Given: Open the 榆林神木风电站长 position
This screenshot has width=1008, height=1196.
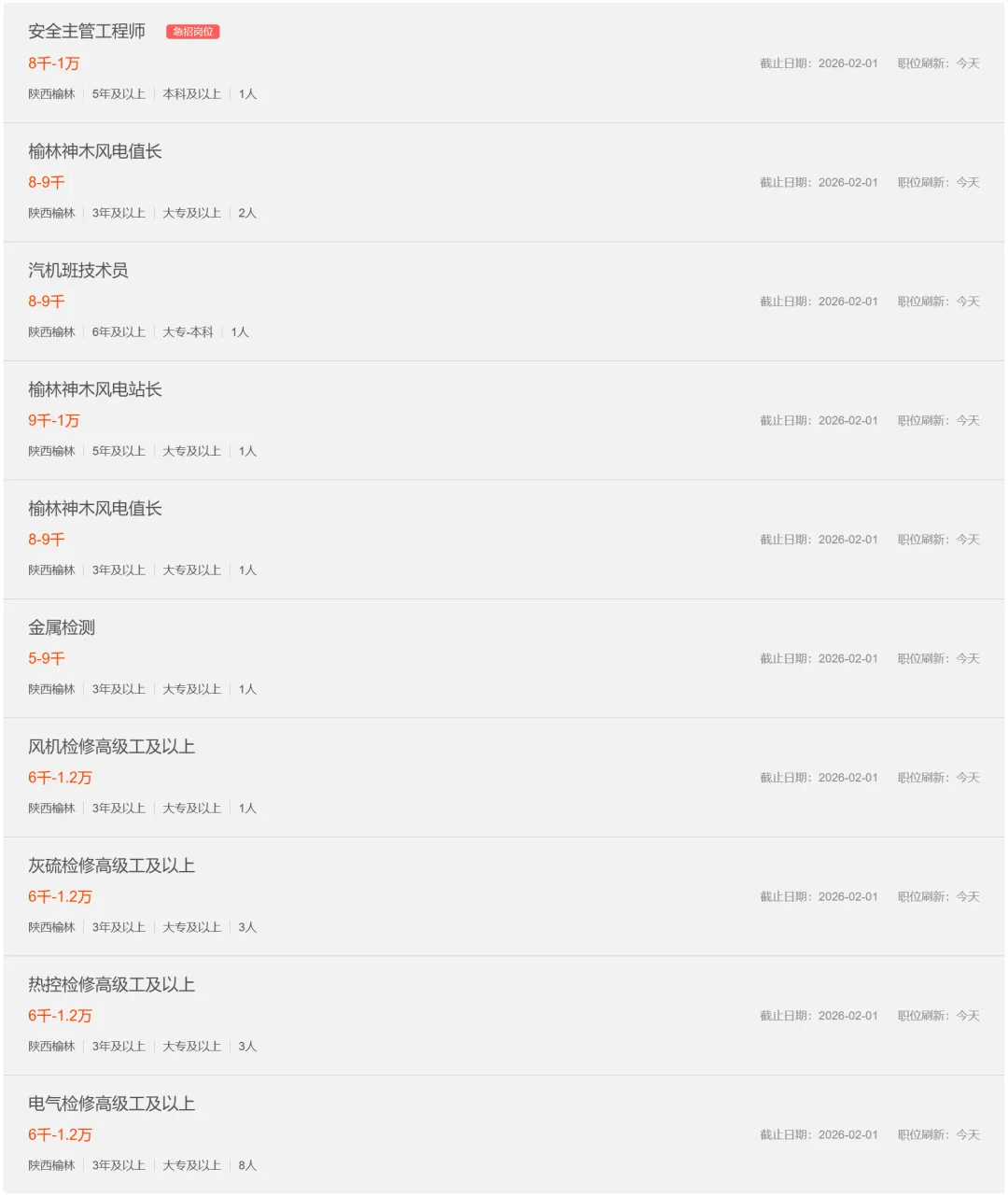Looking at the screenshot, I should [95, 389].
